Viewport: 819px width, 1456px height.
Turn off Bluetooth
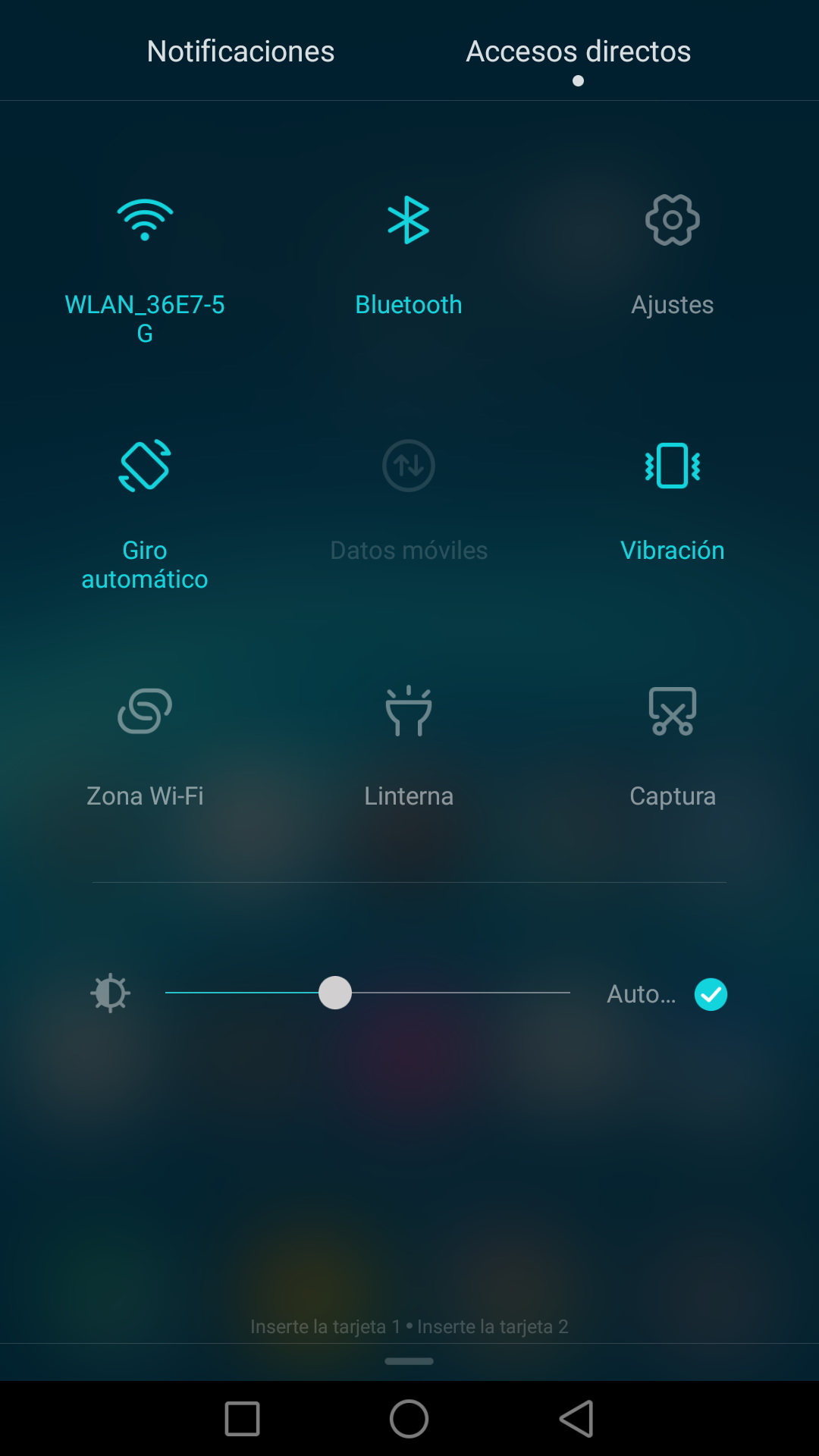(409, 221)
